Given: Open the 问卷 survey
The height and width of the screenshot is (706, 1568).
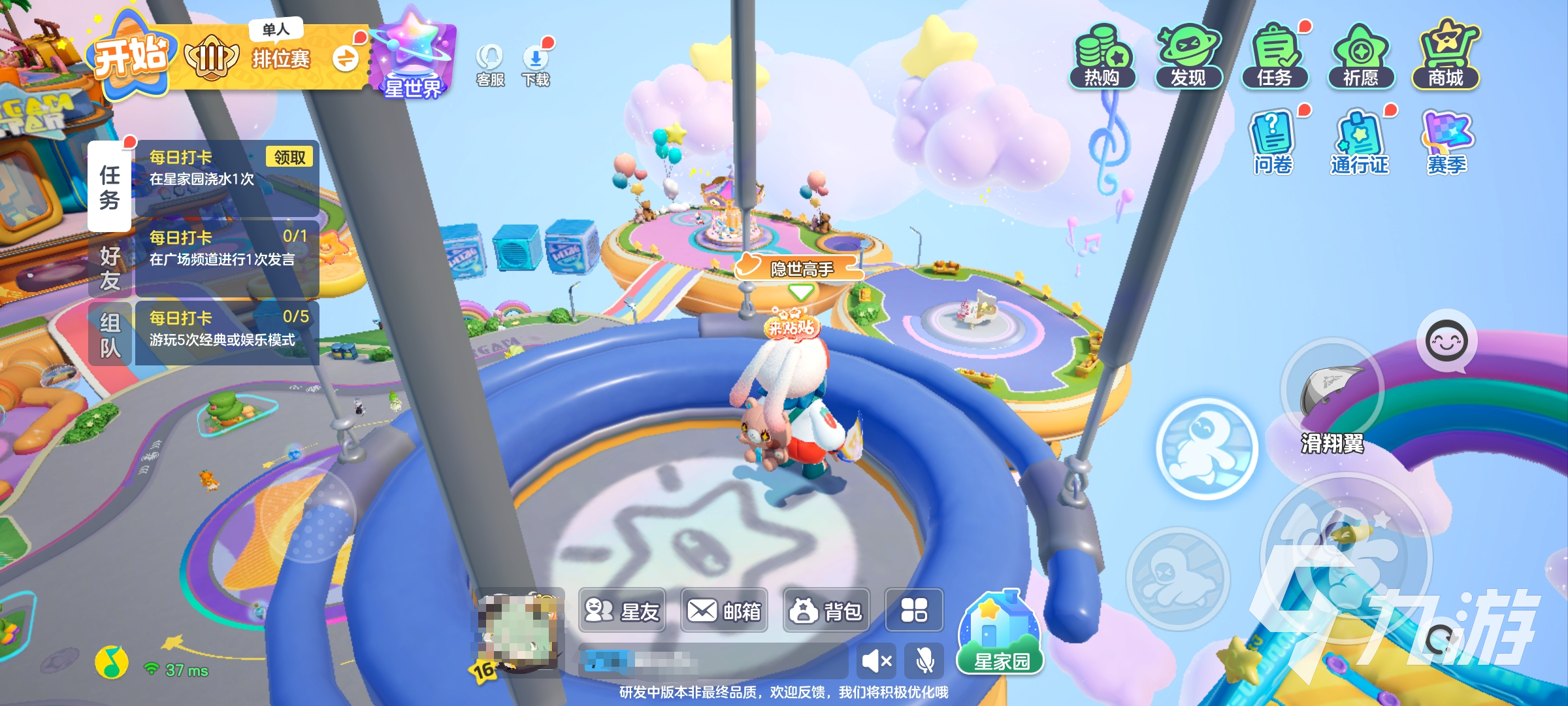Looking at the screenshot, I should click(x=1273, y=144).
